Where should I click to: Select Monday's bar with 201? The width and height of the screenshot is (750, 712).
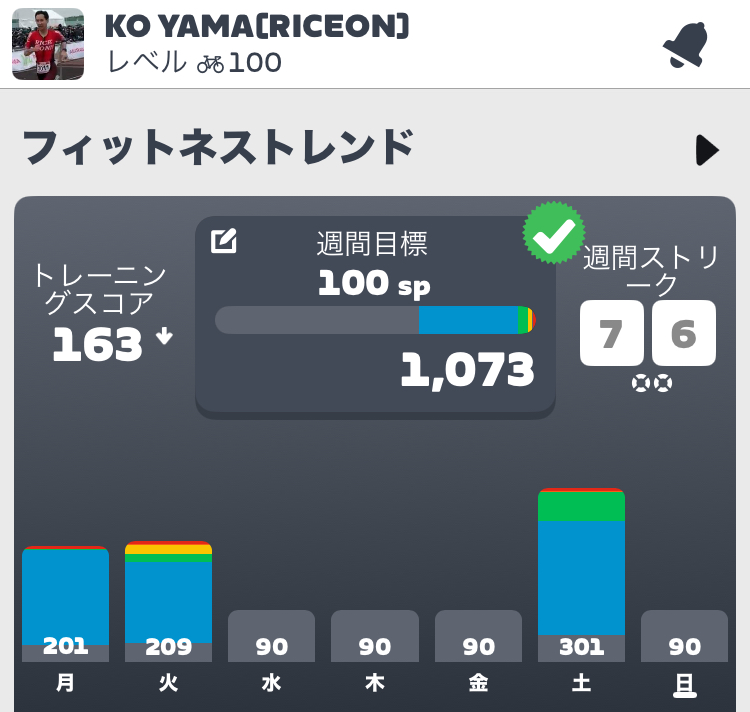coord(65,603)
